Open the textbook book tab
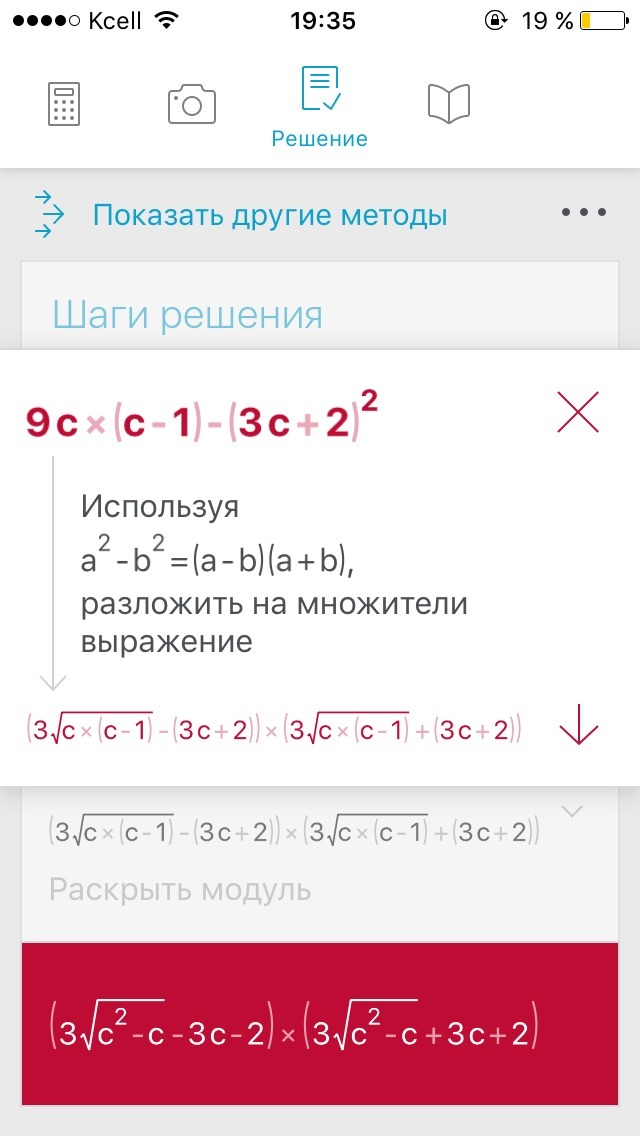Image resolution: width=640 pixels, height=1136 pixels. (x=449, y=104)
